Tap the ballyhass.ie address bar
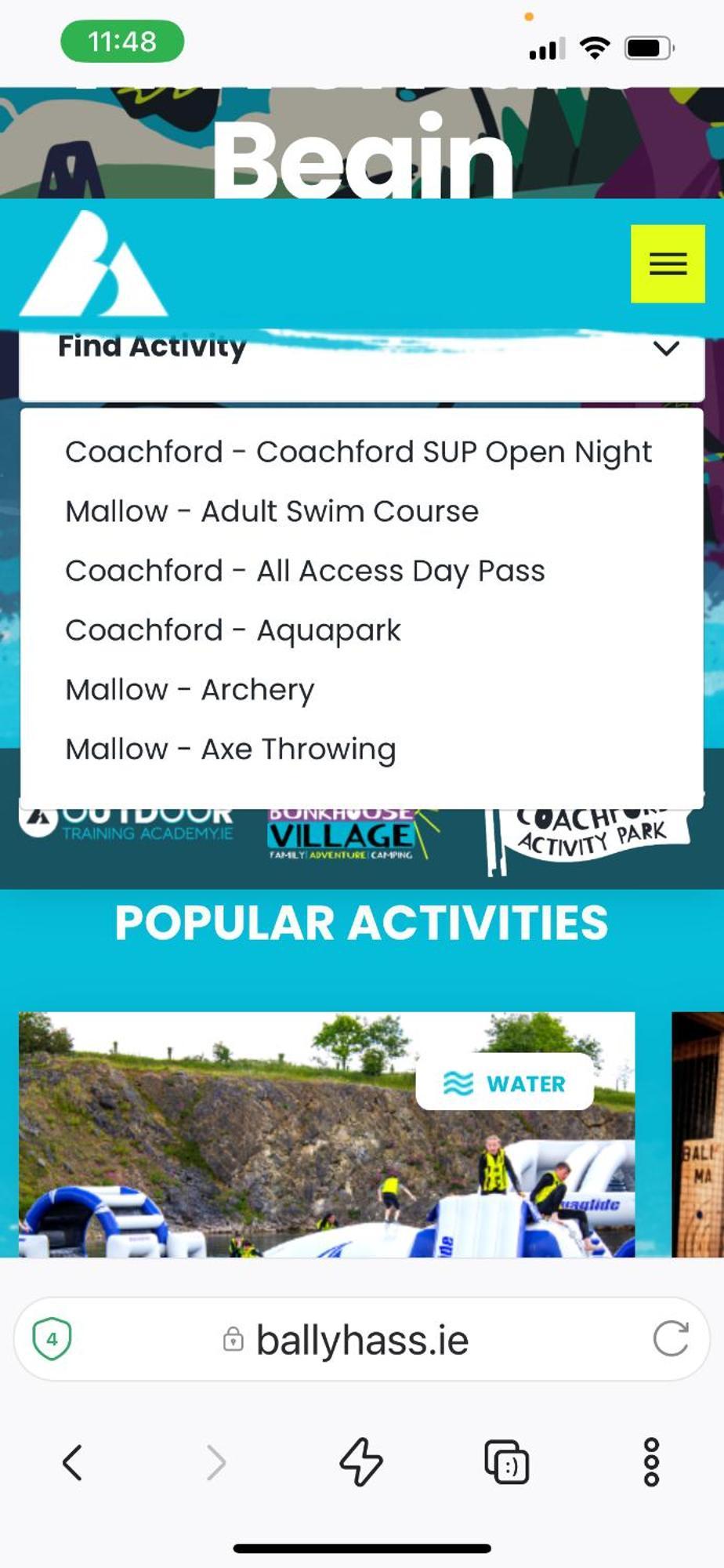The width and height of the screenshot is (724, 1568). (362, 1340)
